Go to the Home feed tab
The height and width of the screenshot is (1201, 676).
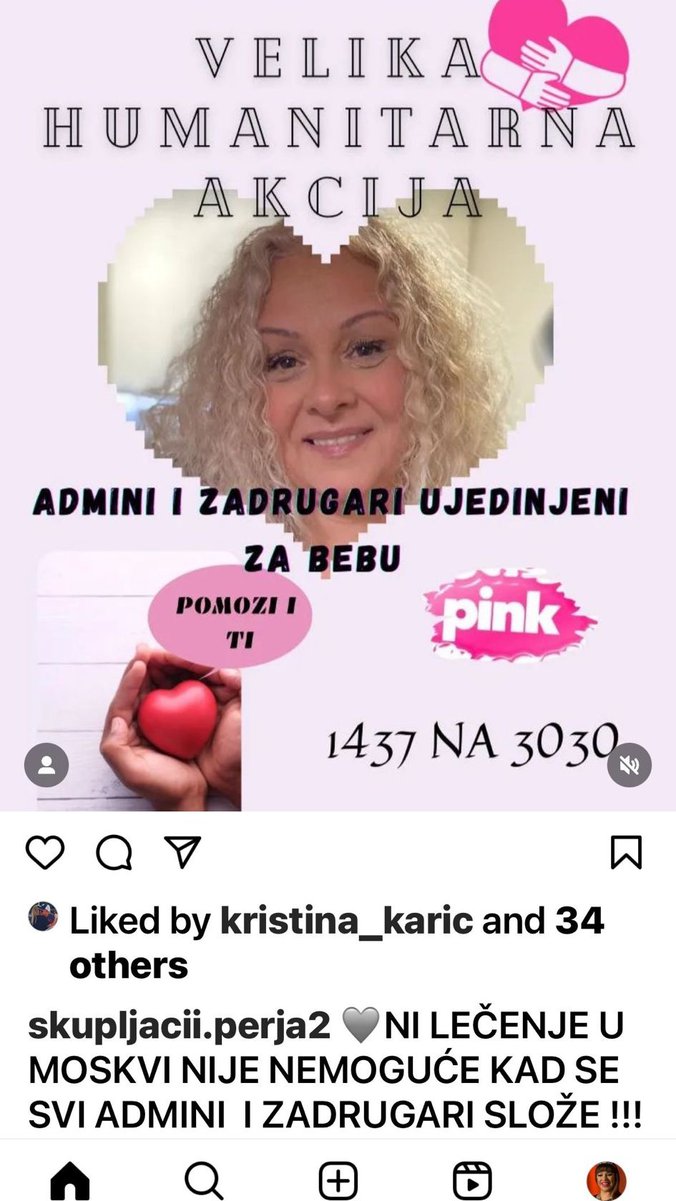tap(70, 1180)
